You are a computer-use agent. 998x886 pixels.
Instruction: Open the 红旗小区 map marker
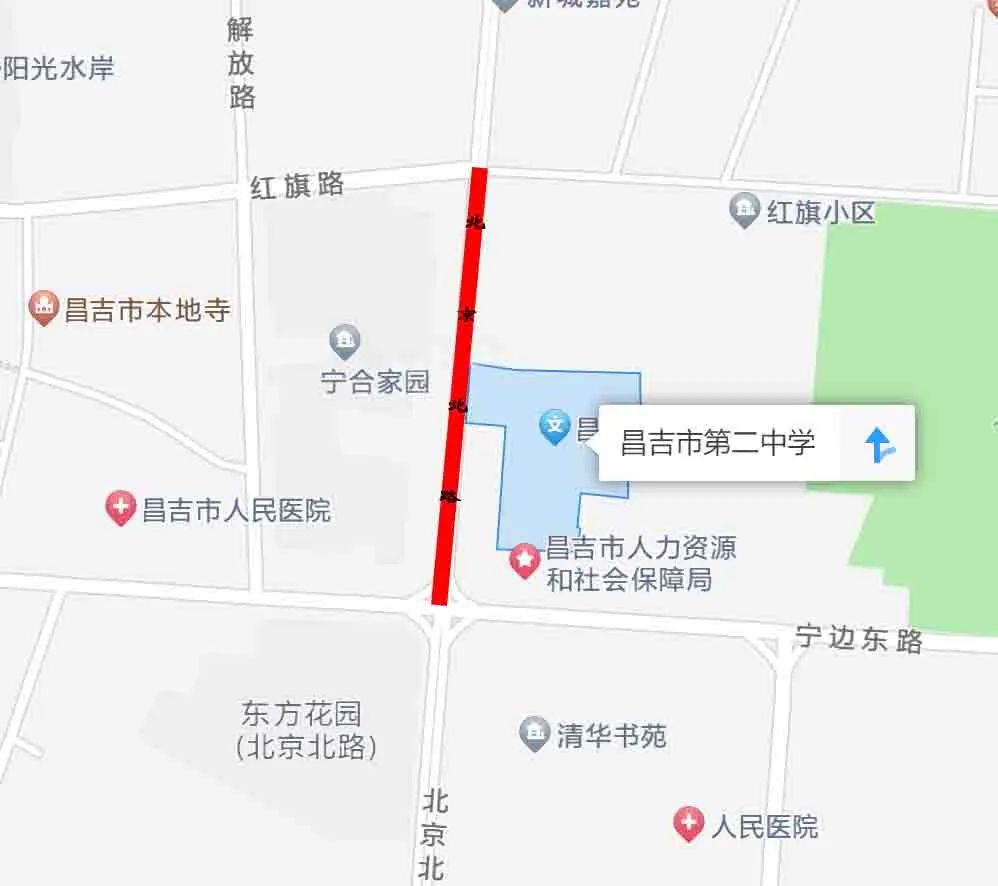click(x=743, y=211)
